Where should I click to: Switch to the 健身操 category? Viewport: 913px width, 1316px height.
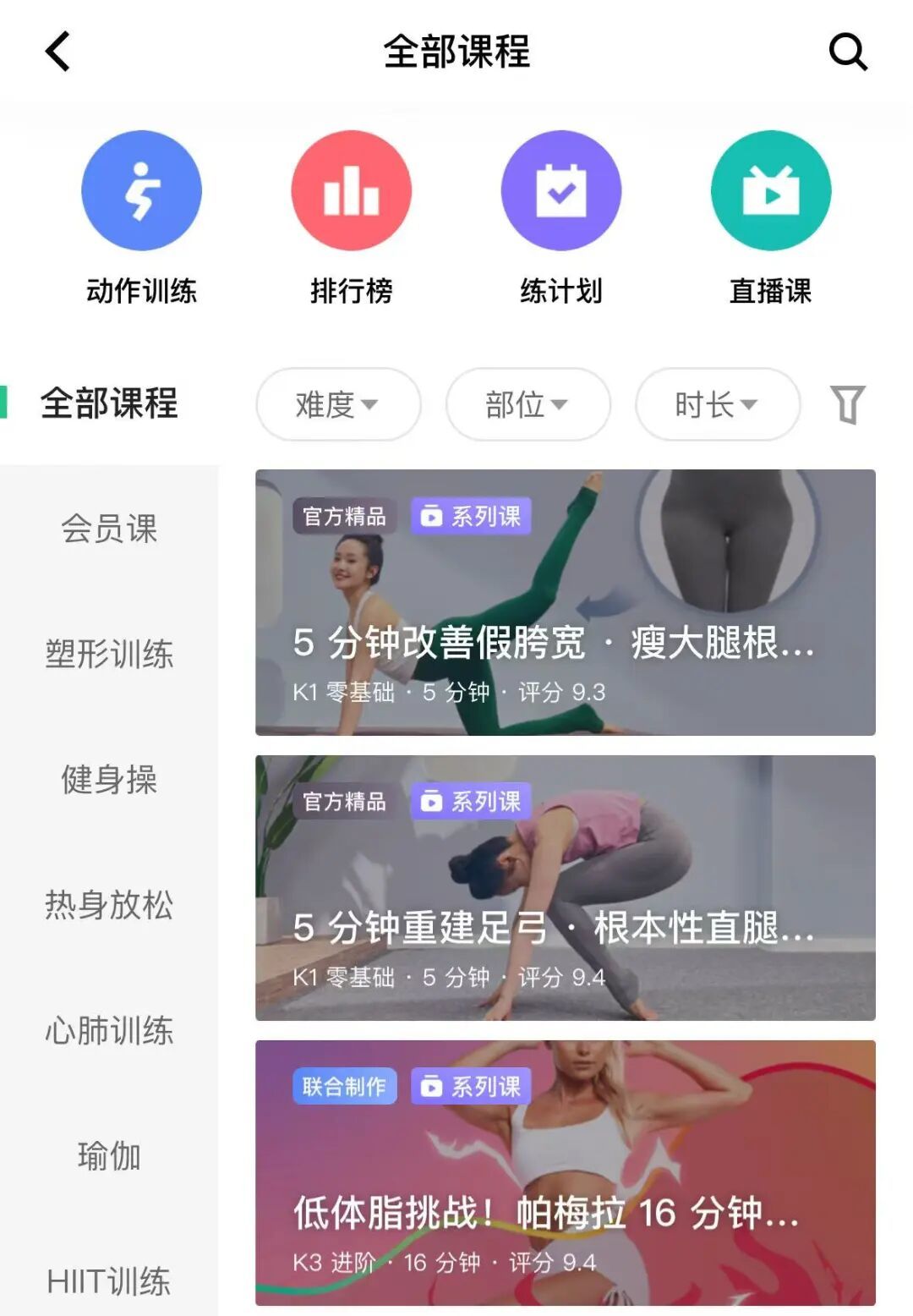click(x=109, y=779)
